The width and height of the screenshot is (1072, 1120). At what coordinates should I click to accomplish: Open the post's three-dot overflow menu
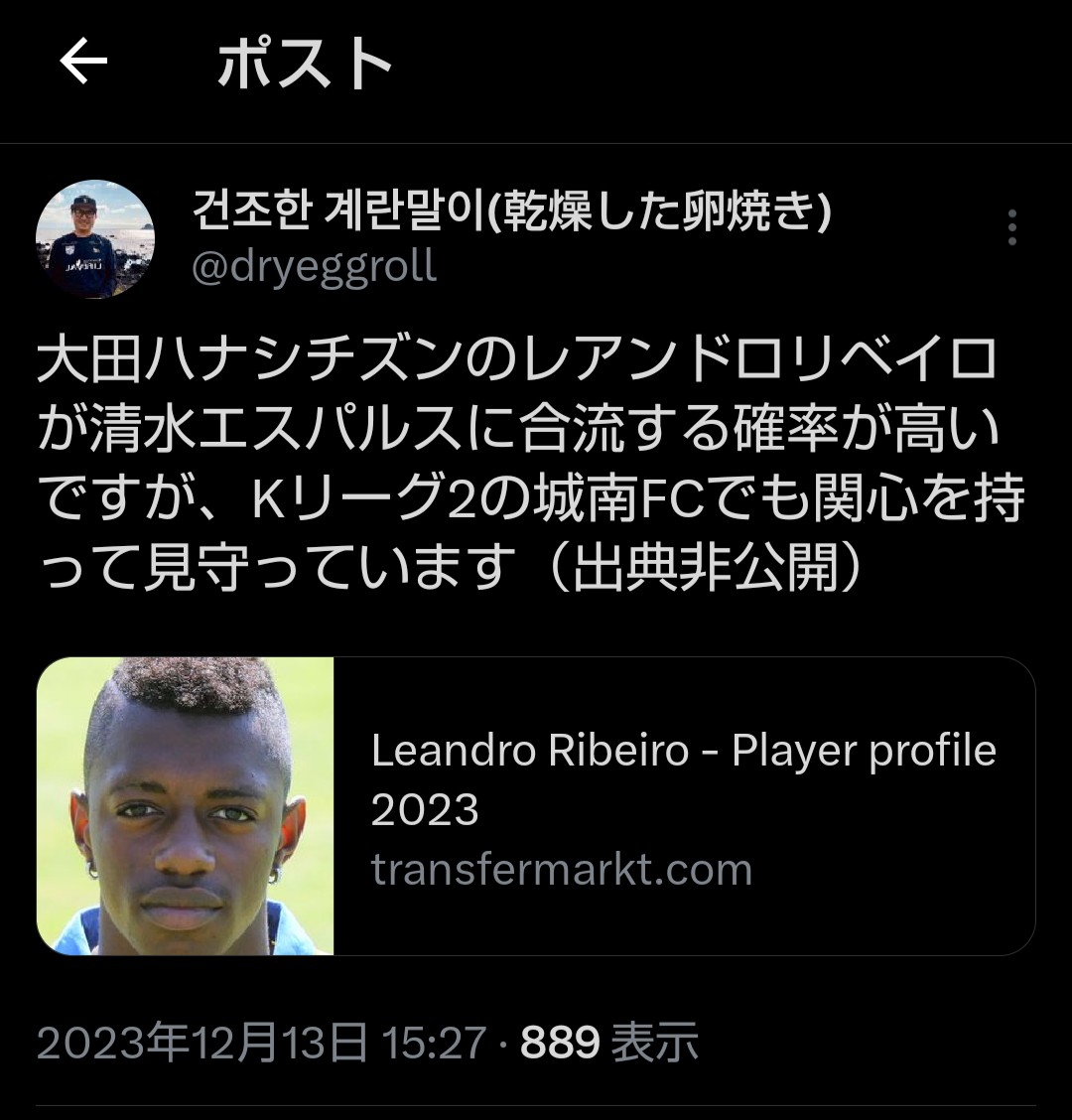click(1011, 227)
